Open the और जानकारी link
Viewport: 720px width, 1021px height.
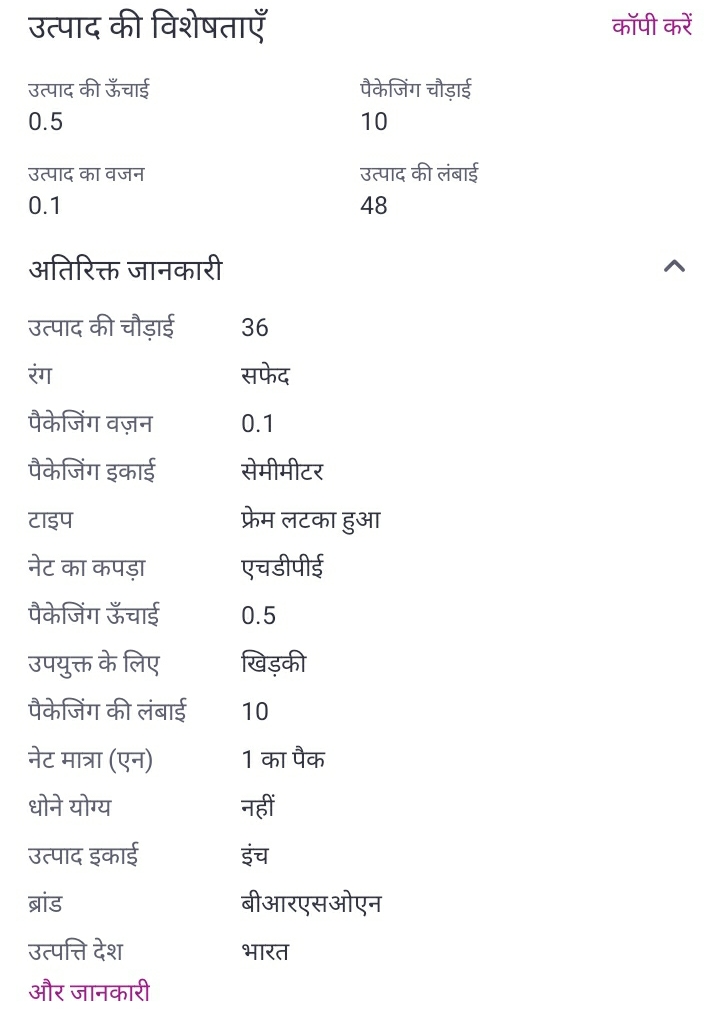pyautogui.click(x=89, y=992)
